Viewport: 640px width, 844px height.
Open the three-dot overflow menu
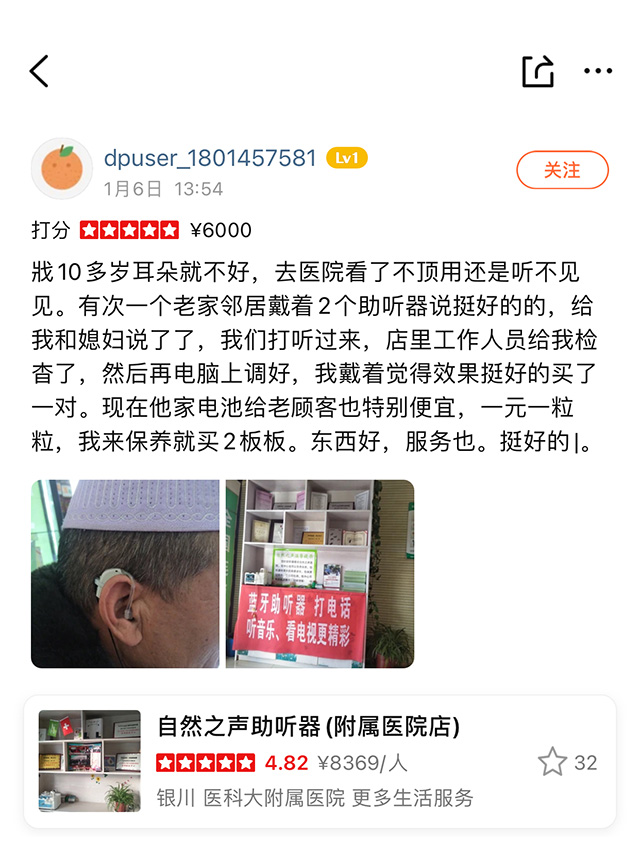[x=597, y=70]
